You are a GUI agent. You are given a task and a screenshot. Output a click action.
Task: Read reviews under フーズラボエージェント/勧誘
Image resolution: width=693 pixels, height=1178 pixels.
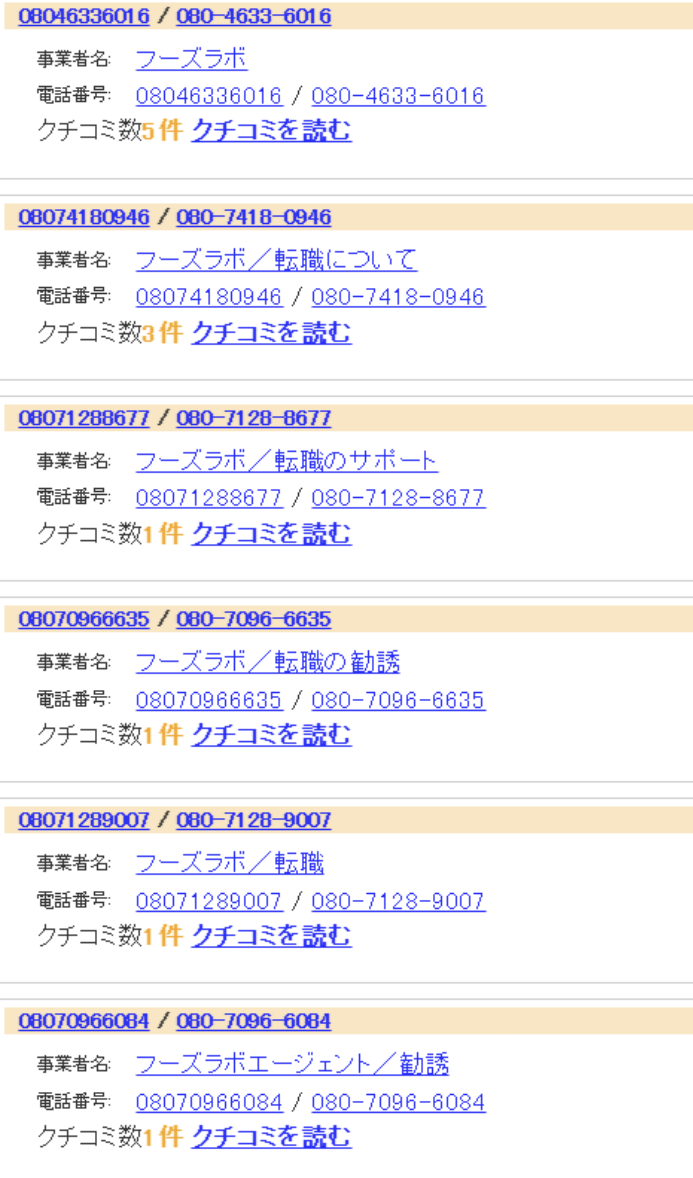[271, 1136]
